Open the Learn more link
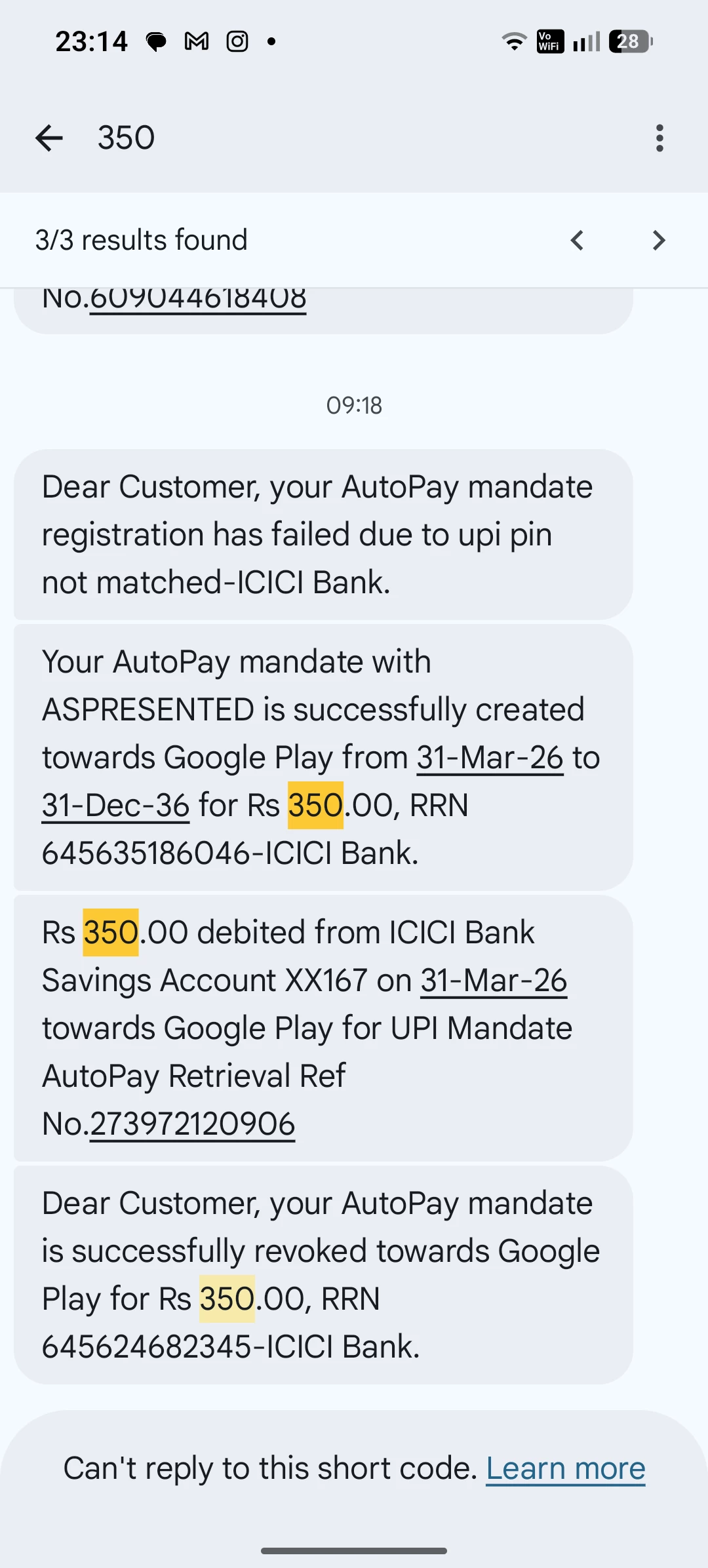Image resolution: width=708 pixels, height=1568 pixels. point(565,1468)
